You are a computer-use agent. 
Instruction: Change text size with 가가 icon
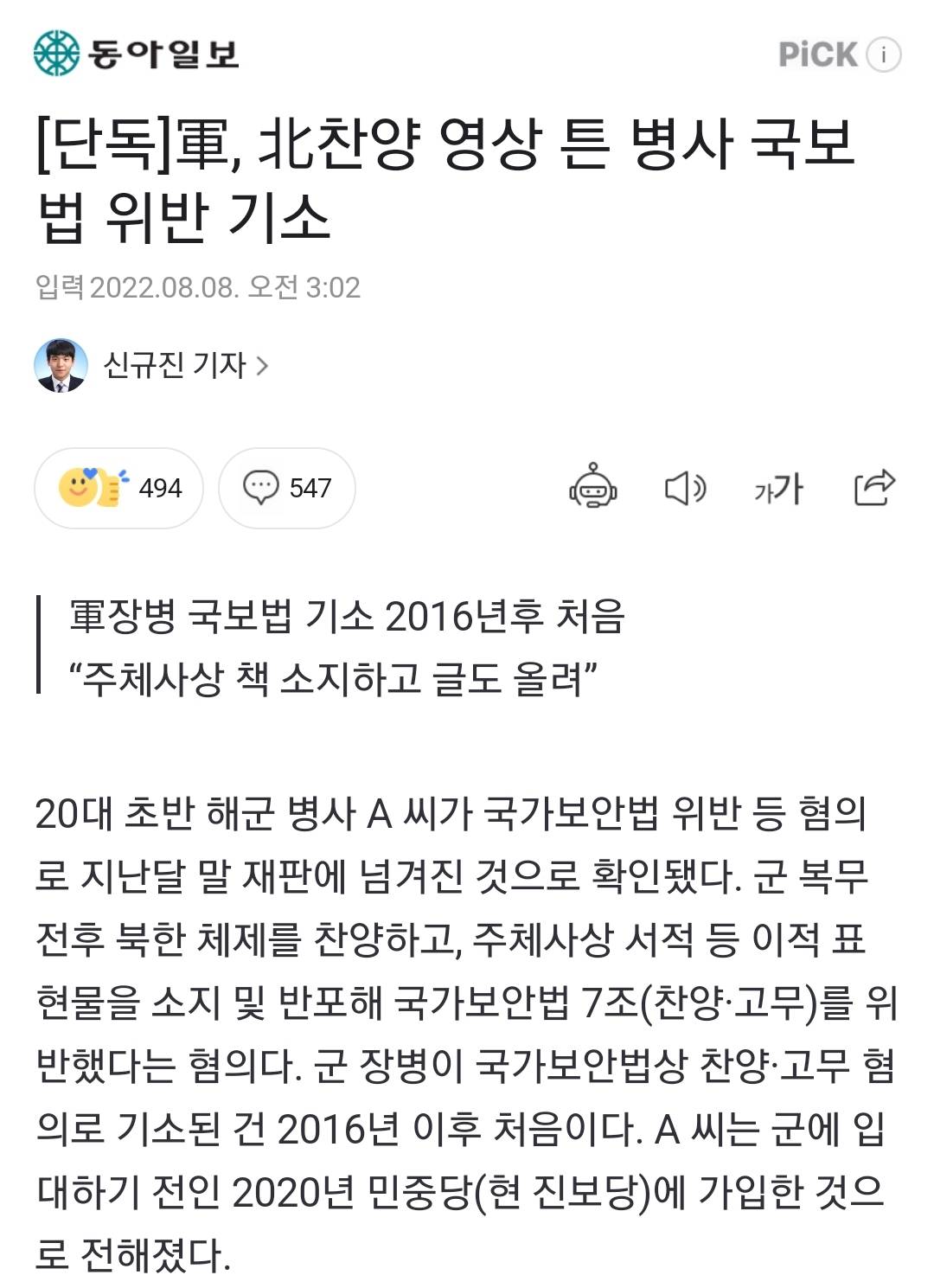[x=778, y=489]
